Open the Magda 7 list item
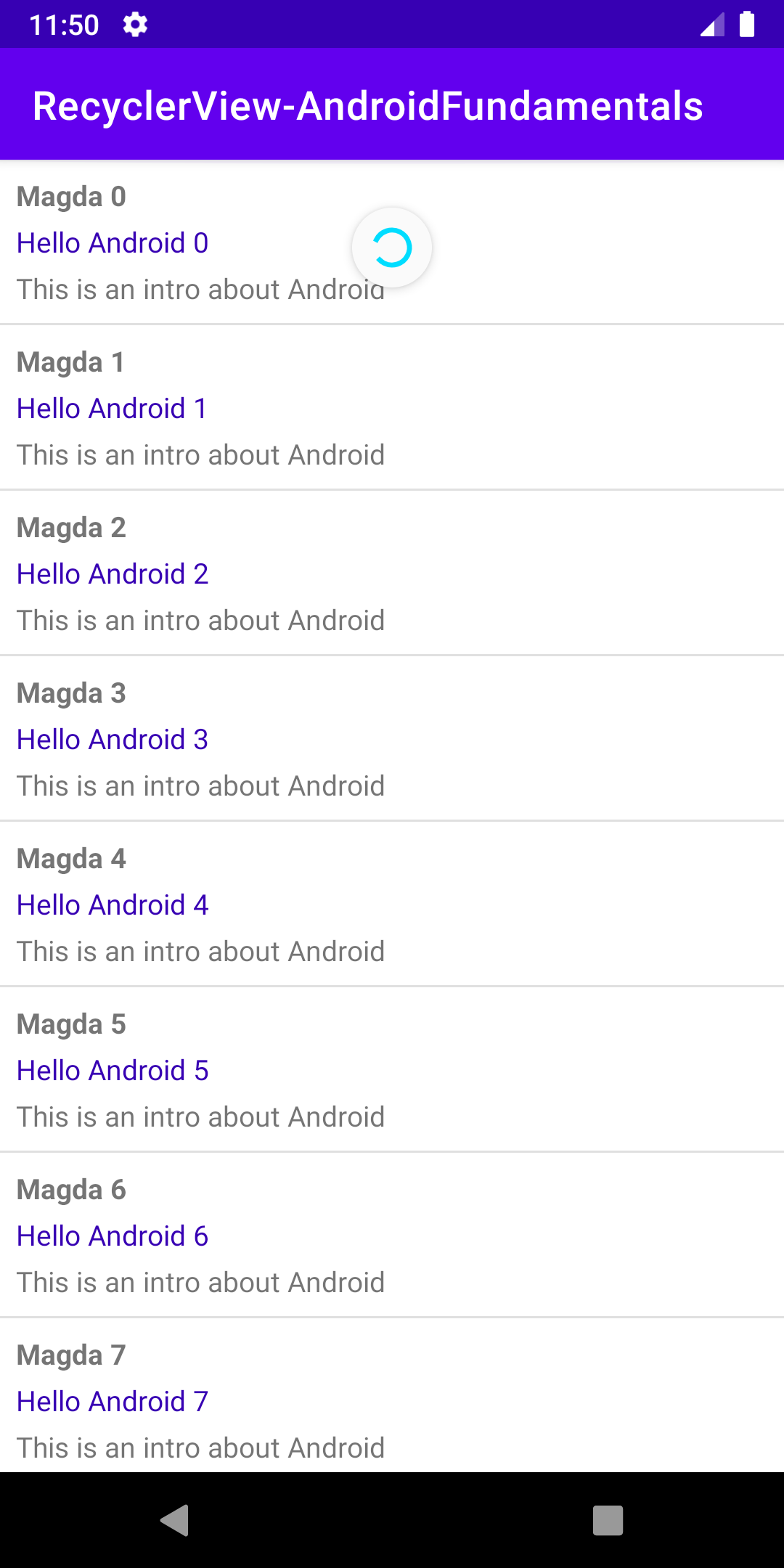 pos(392,1397)
